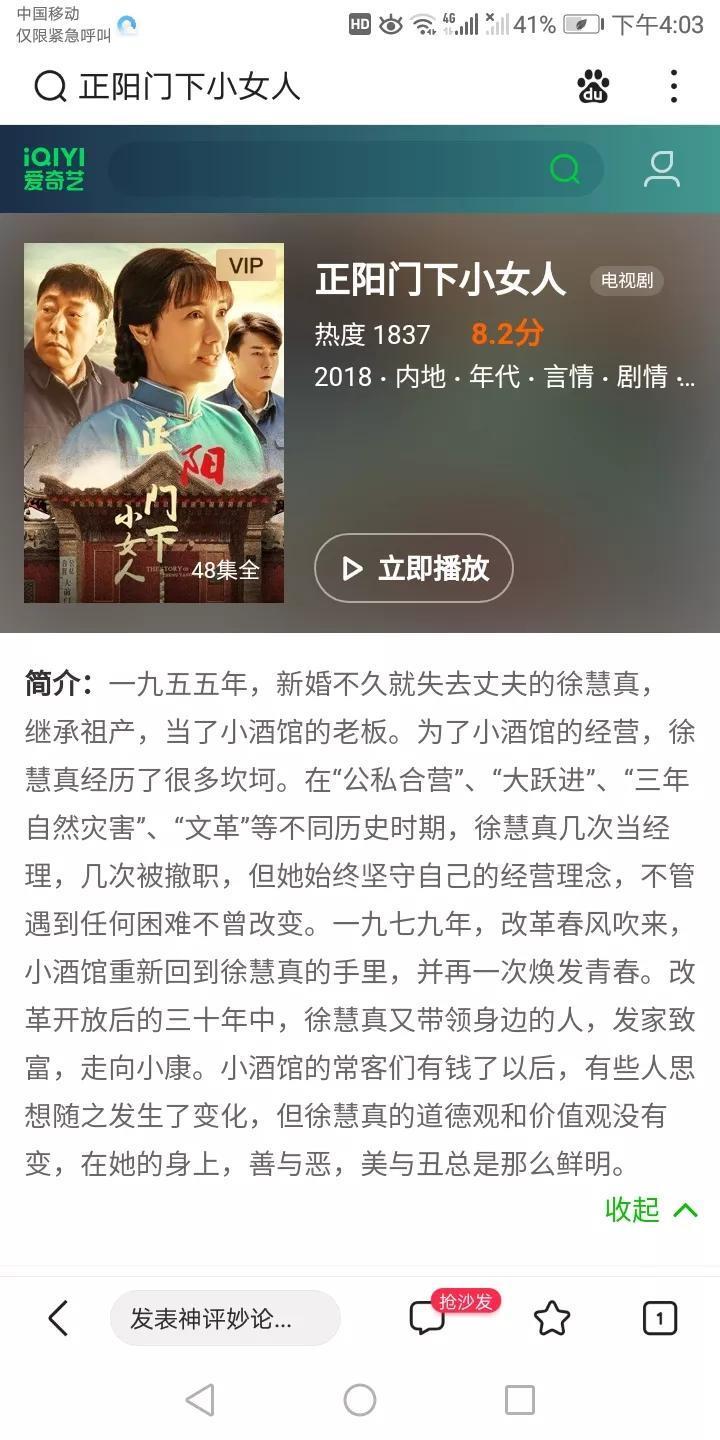Tap the system home button

click(x=360, y=1400)
